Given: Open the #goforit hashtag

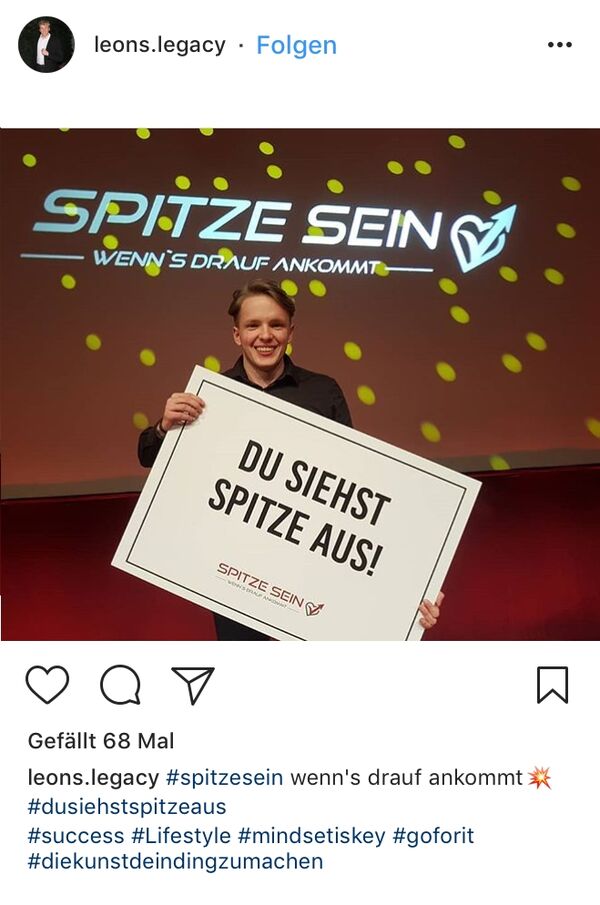Looking at the screenshot, I should (433, 834).
